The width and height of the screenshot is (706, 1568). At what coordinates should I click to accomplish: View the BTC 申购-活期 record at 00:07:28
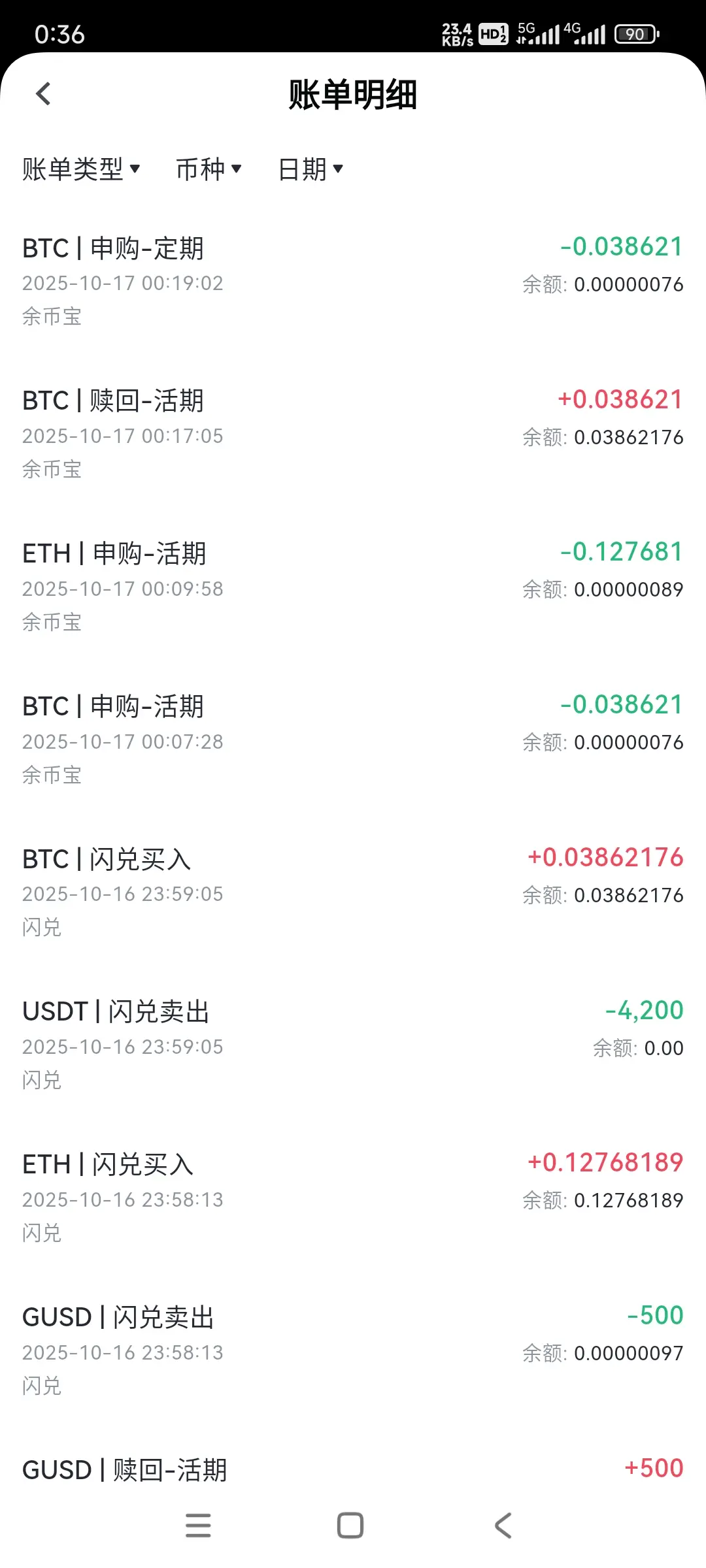353,740
